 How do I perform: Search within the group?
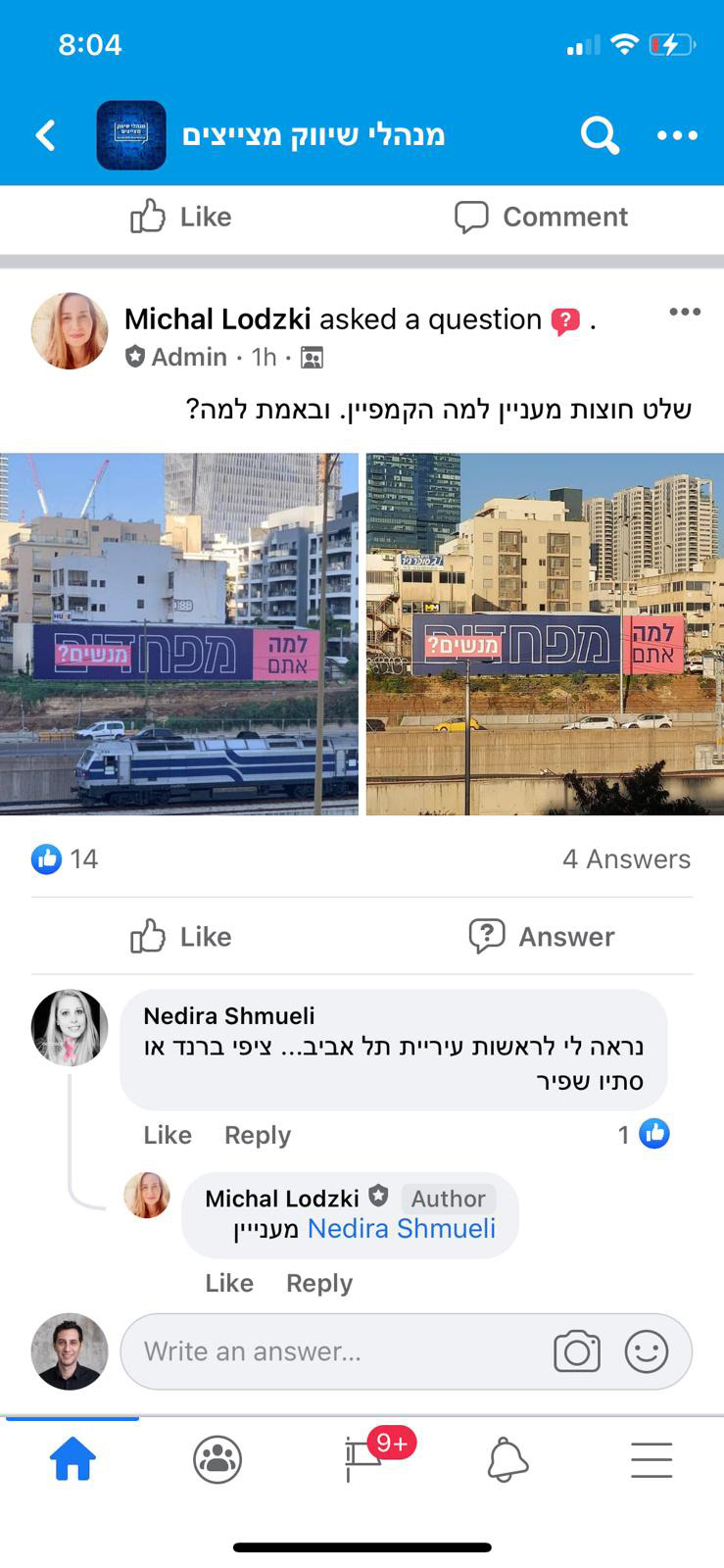(599, 135)
